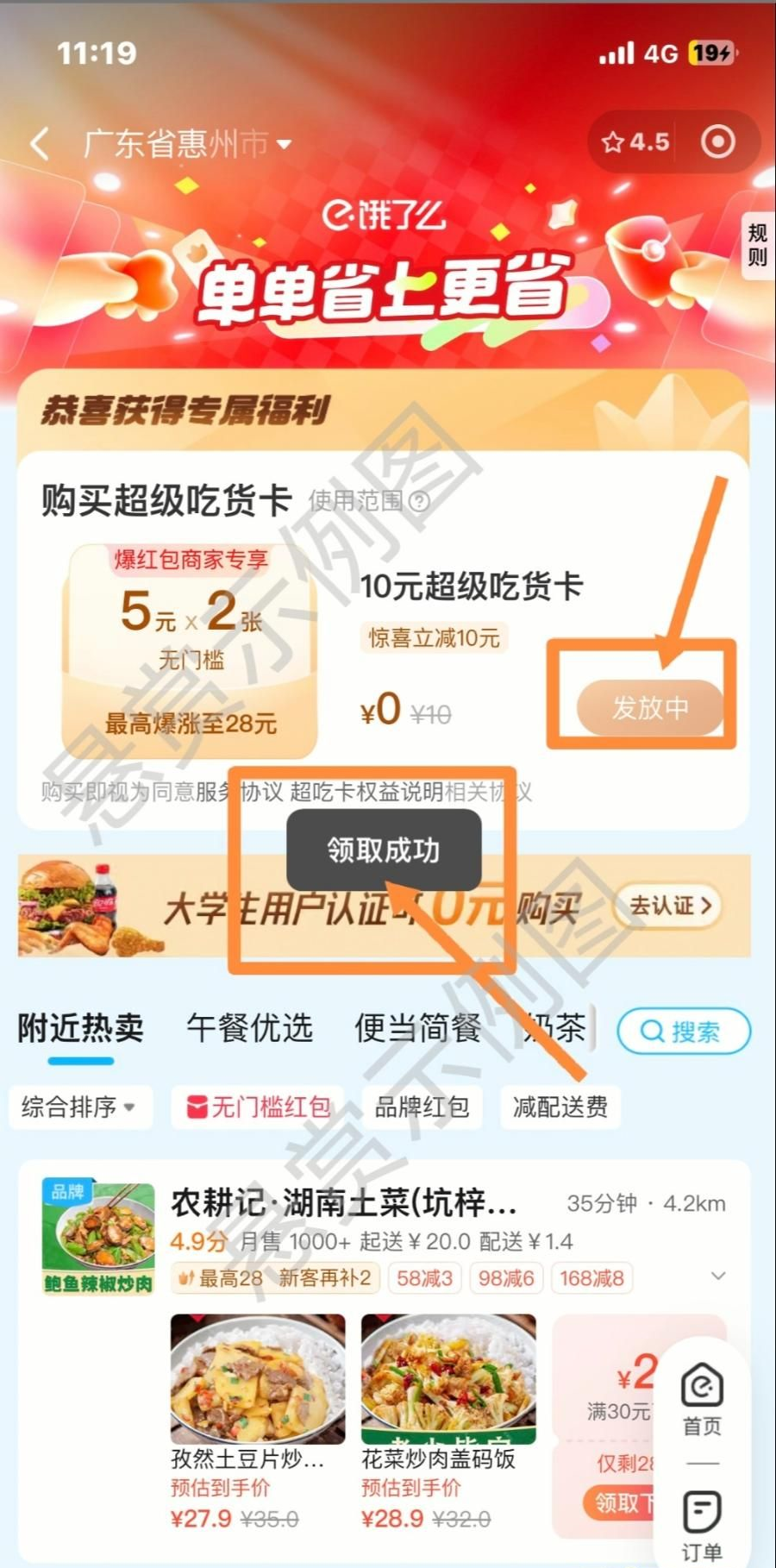View the 孜然土豆片炒 dish
Image resolution: width=776 pixels, height=1568 pixels.
[257, 1380]
